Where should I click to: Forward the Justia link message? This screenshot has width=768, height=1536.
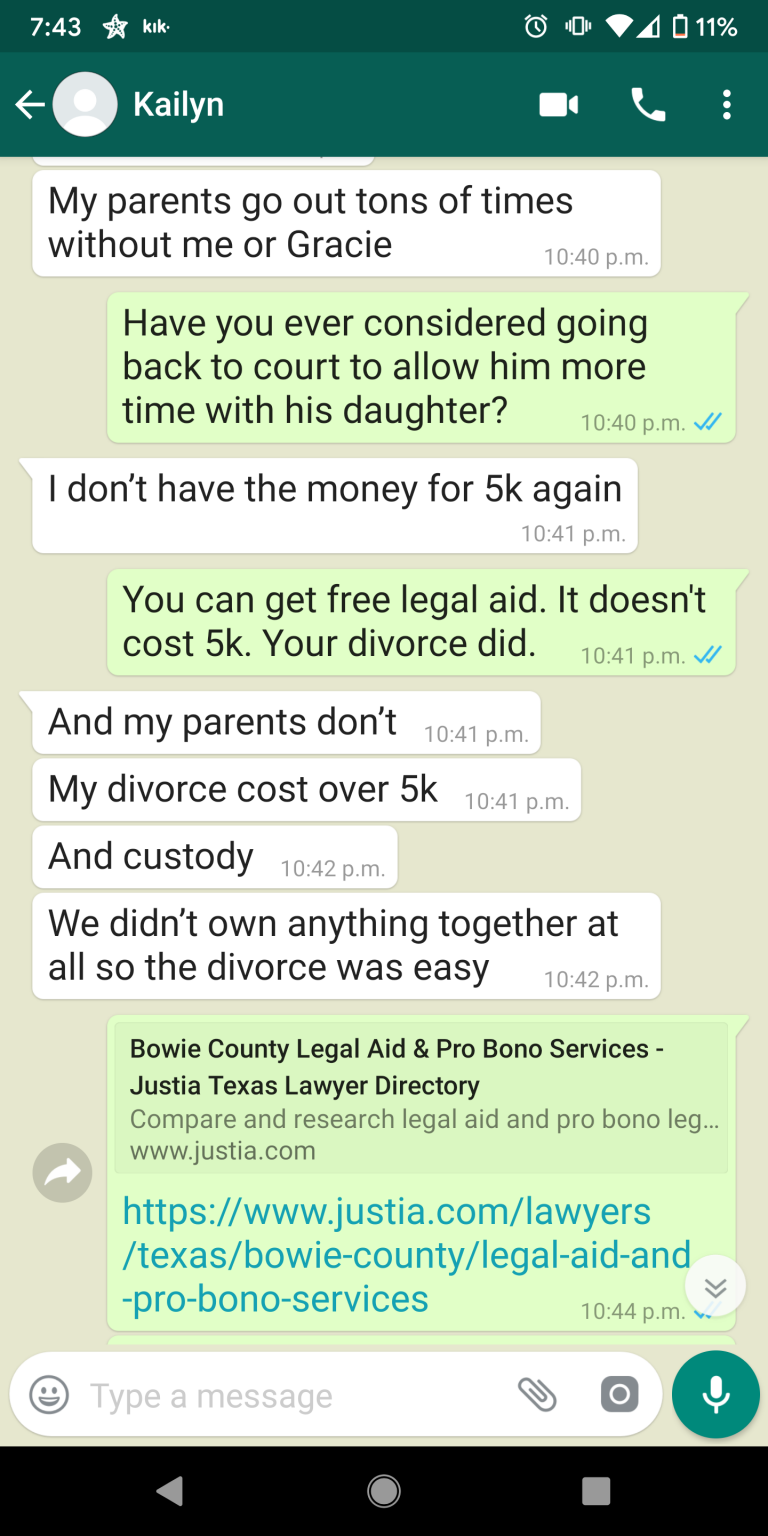(x=62, y=1173)
